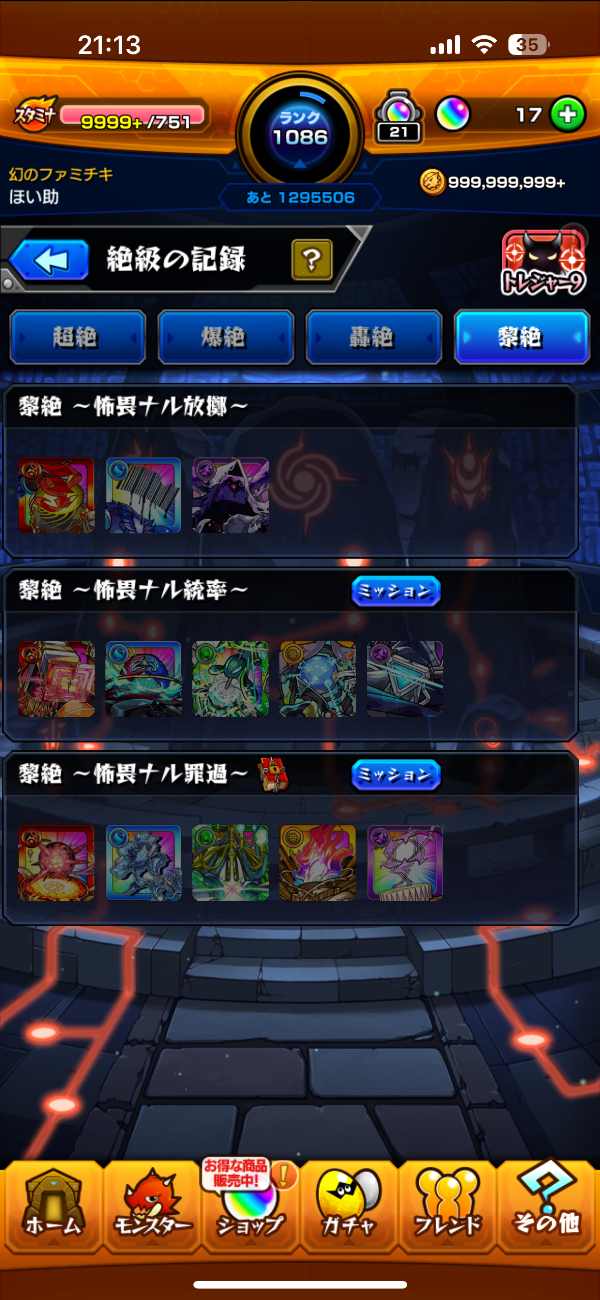Open the stamina gauge
This screenshot has height=1300, width=600.
pos(112,117)
